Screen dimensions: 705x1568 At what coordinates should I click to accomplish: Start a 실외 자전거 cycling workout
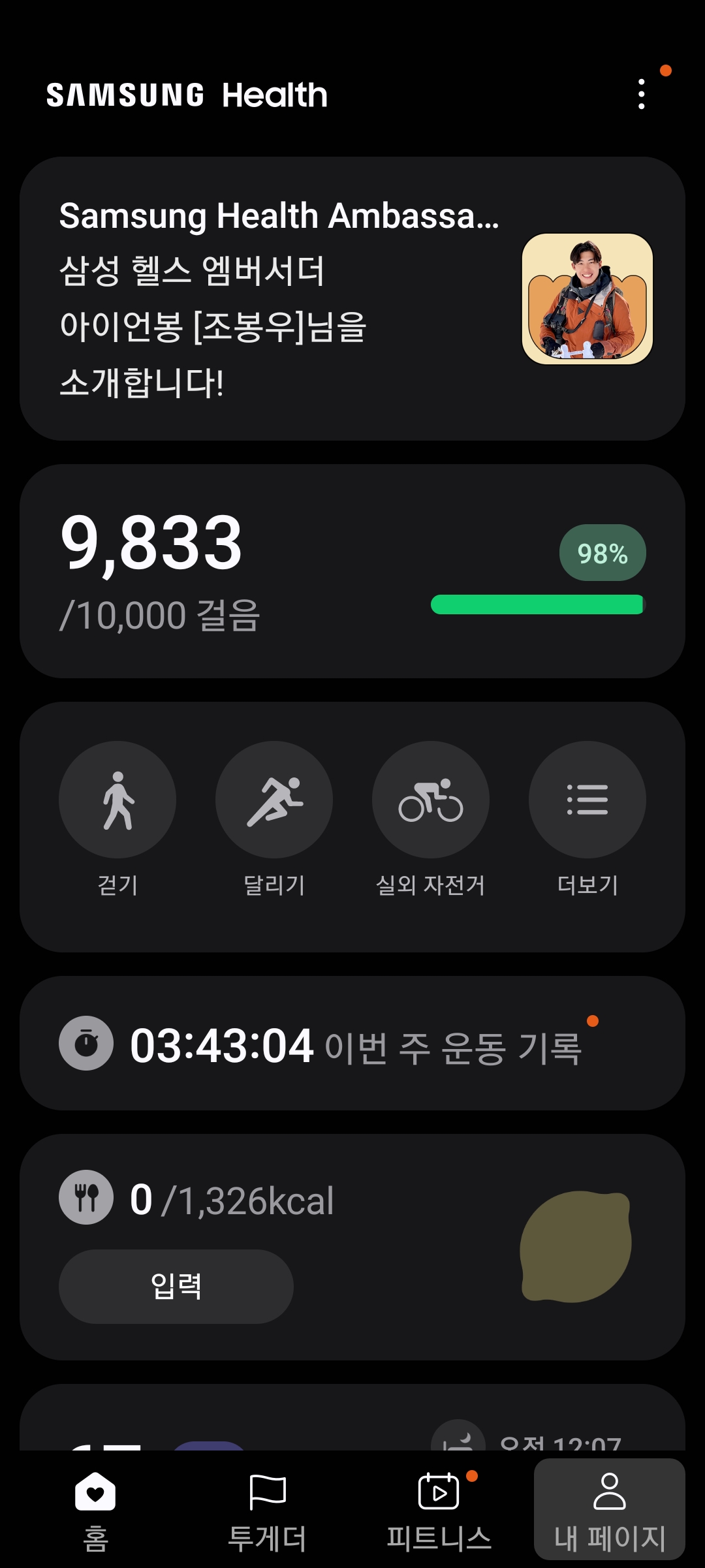pos(431,800)
